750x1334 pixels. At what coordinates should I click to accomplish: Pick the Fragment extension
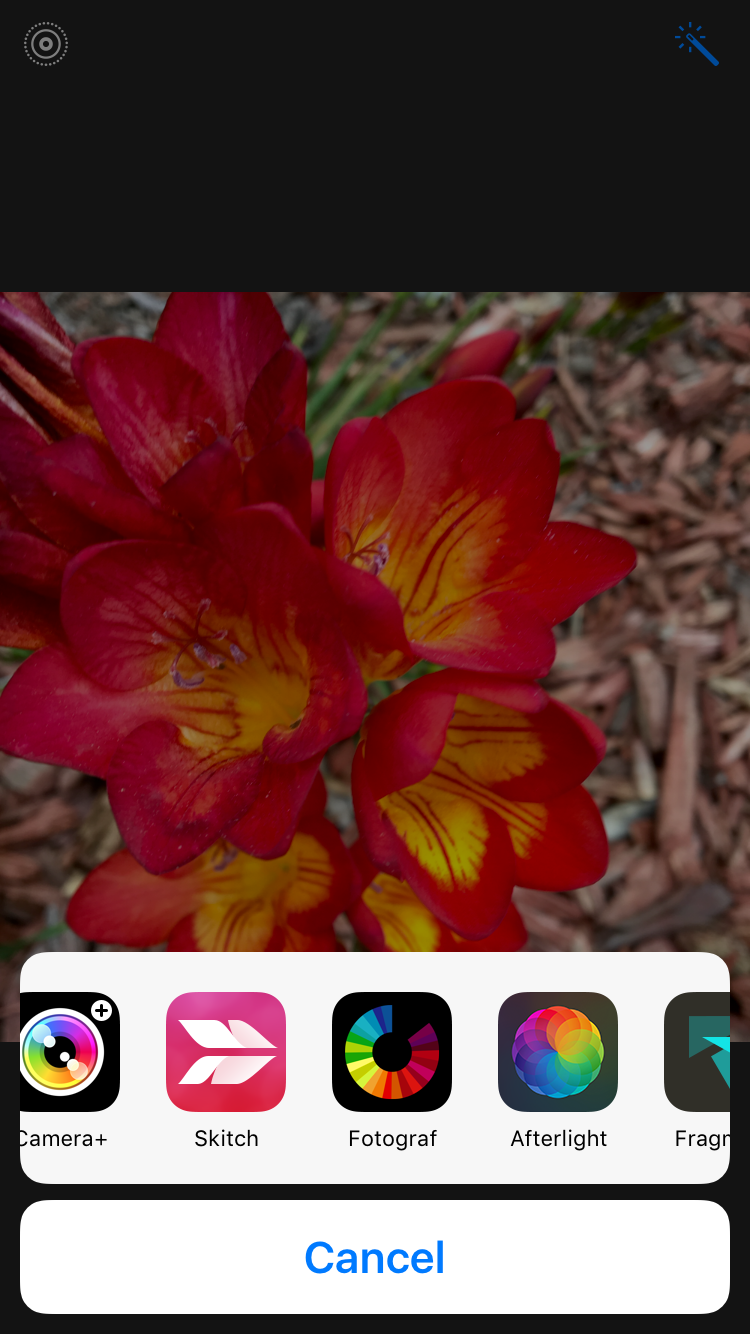click(x=699, y=1052)
